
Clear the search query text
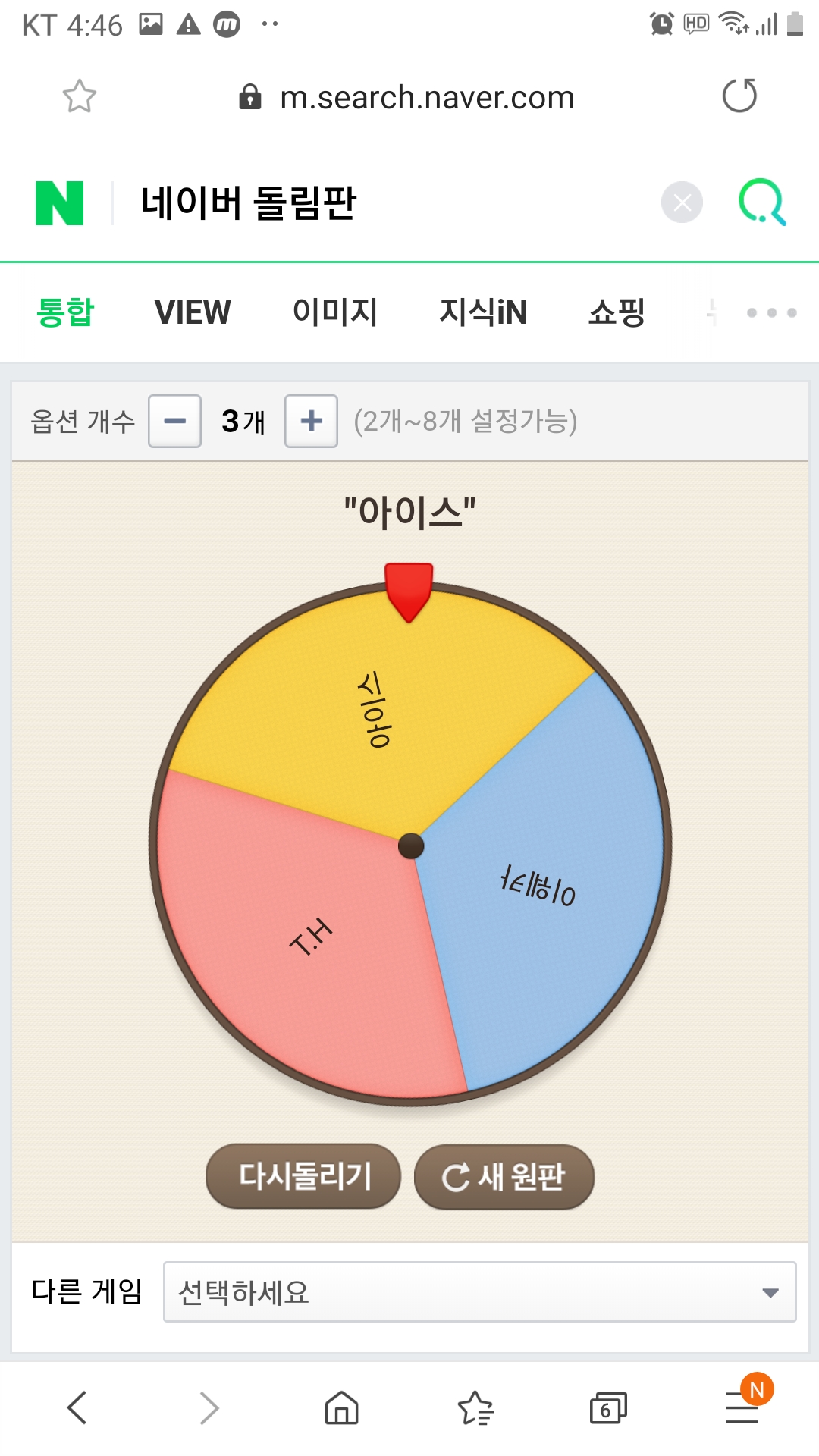point(682,202)
